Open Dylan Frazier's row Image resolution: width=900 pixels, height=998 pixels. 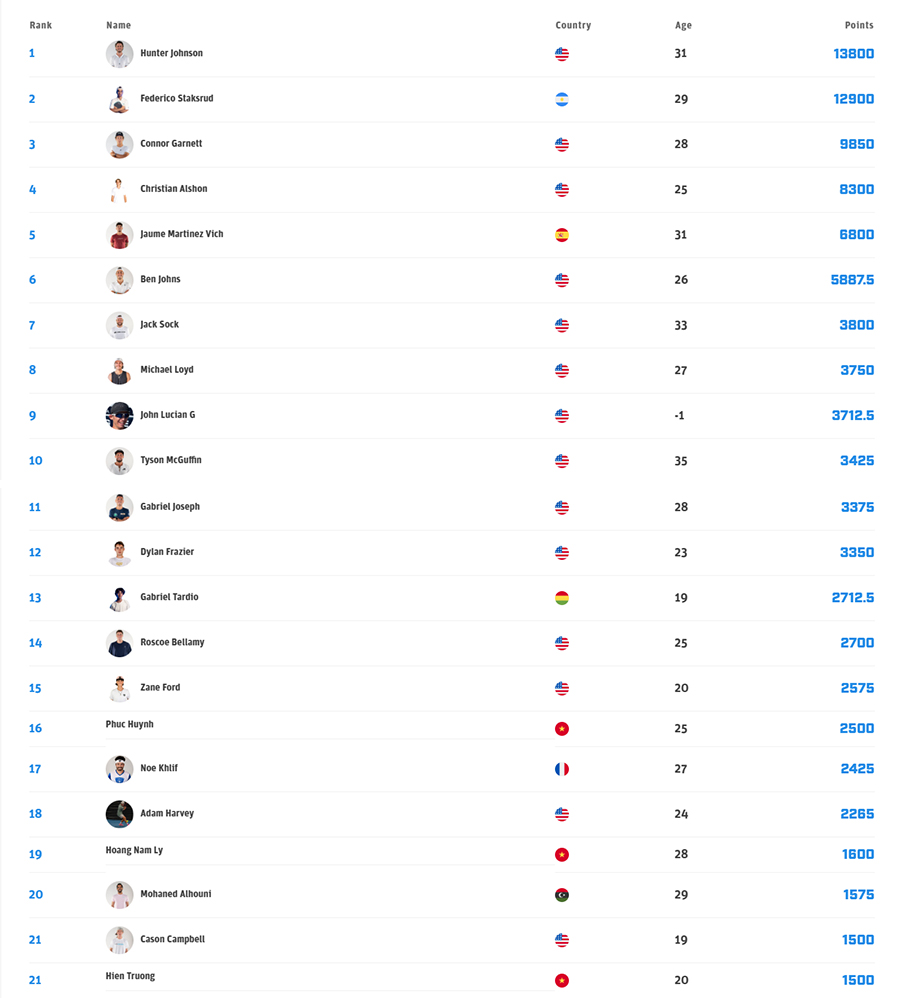[167, 552]
